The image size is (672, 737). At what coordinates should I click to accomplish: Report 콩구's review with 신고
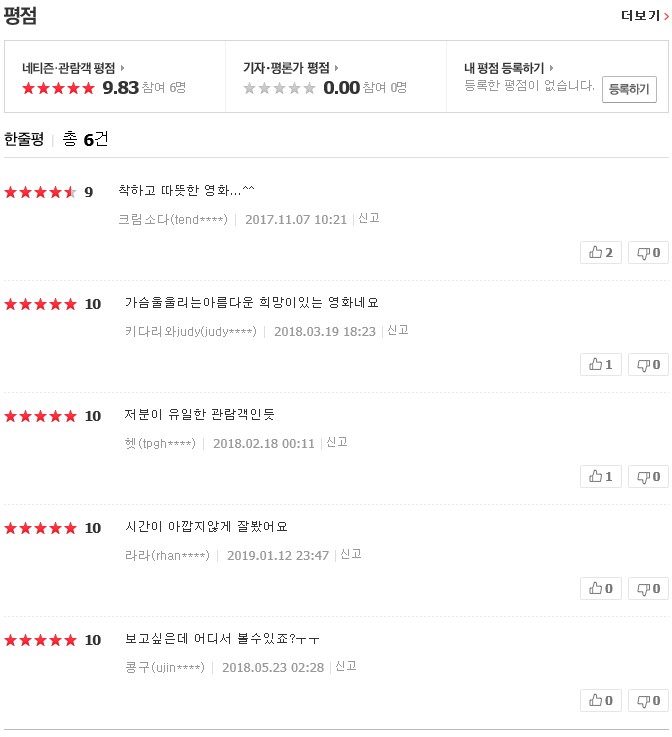pos(345,666)
